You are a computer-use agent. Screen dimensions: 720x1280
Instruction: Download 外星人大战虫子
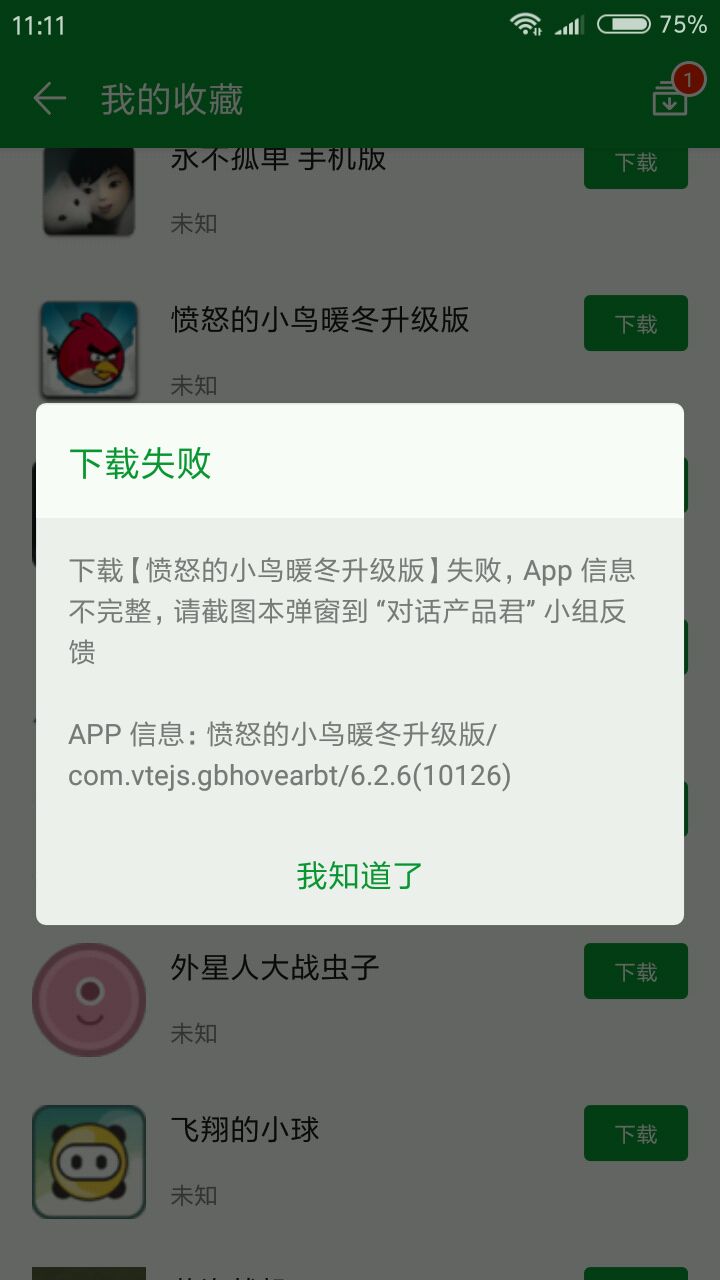(635, 971)
